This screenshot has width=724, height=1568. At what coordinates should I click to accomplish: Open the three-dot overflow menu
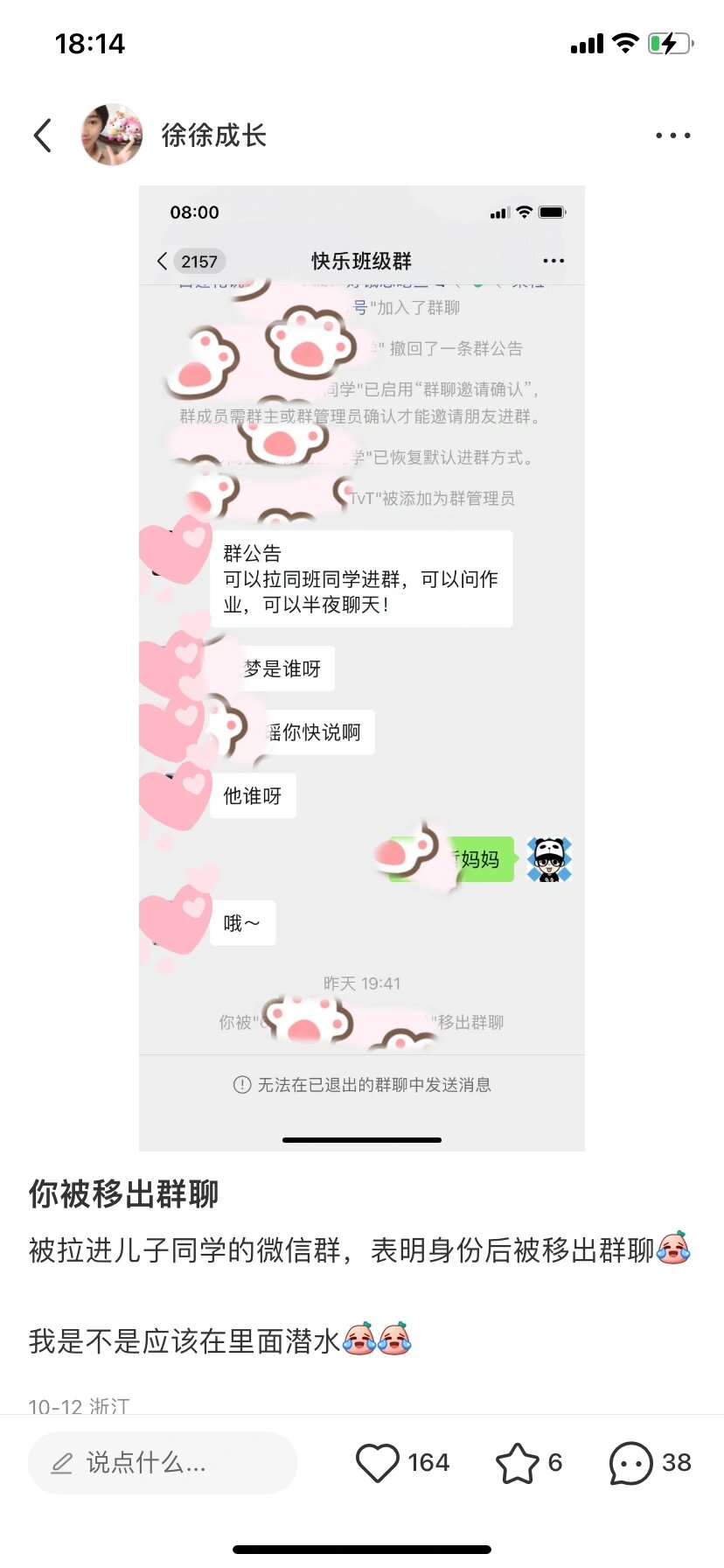pyautogui.click(x=672, y=136)
